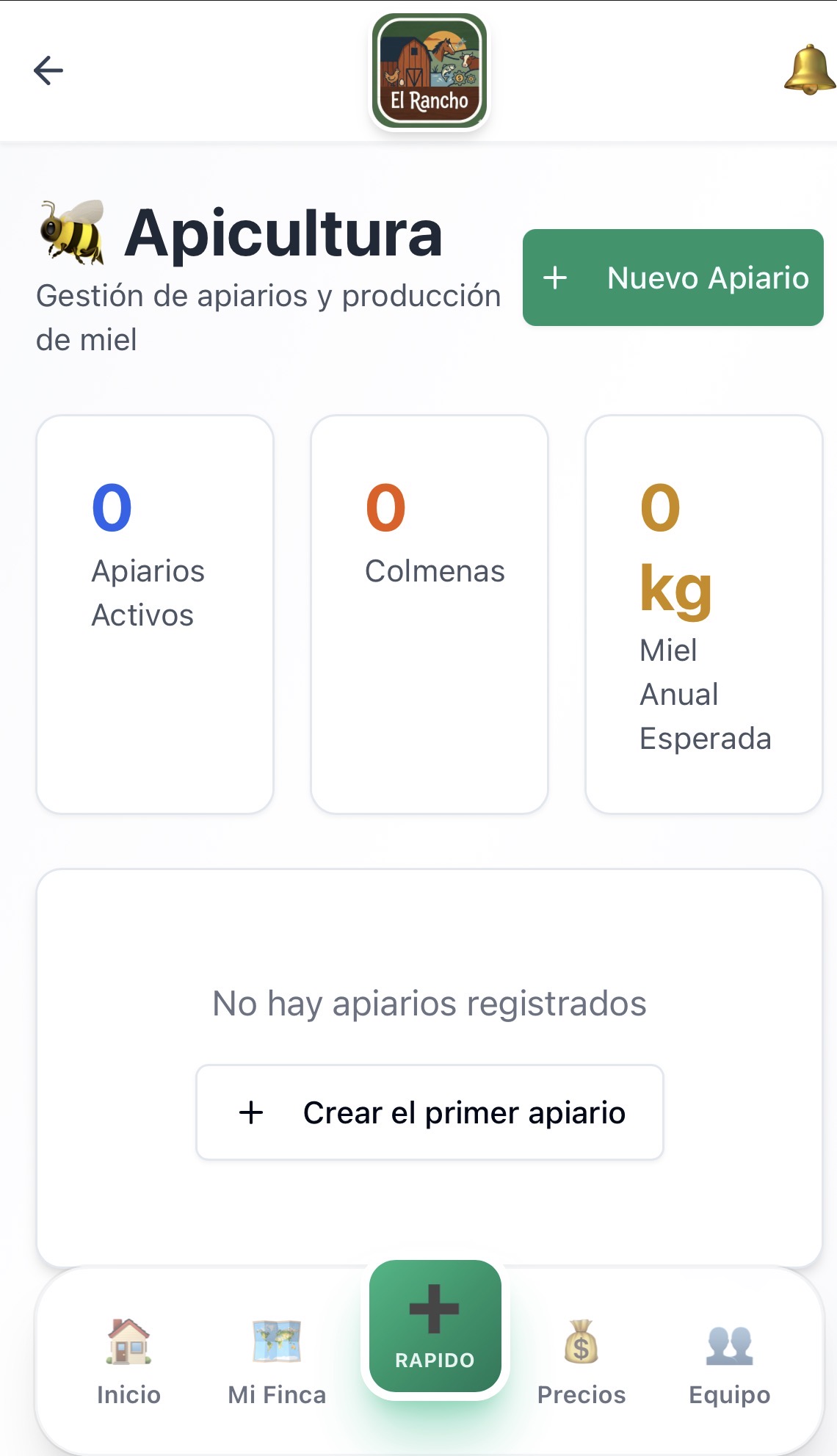
Task: Open Inicio with the house icon
Action: [x=127, y=1345]
